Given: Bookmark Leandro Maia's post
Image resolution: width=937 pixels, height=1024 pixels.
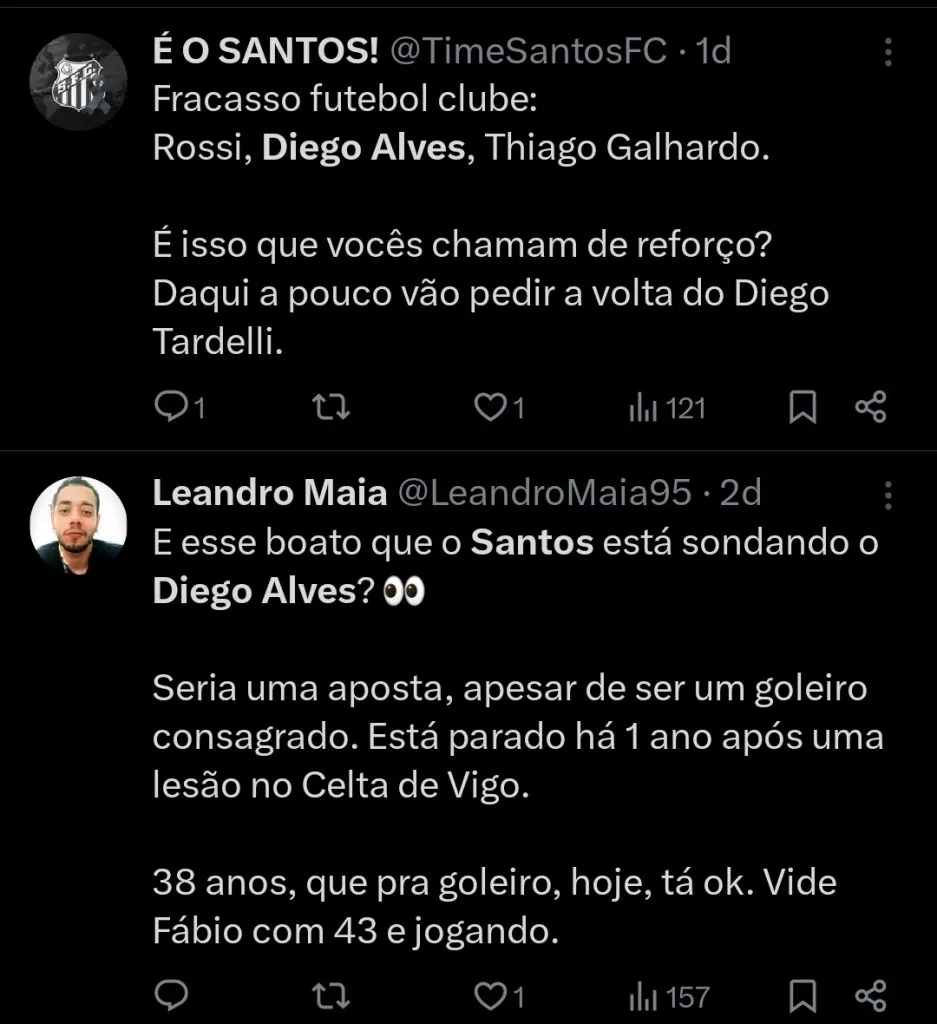Looking at the screenshot, I should click(x=802, y=995).
